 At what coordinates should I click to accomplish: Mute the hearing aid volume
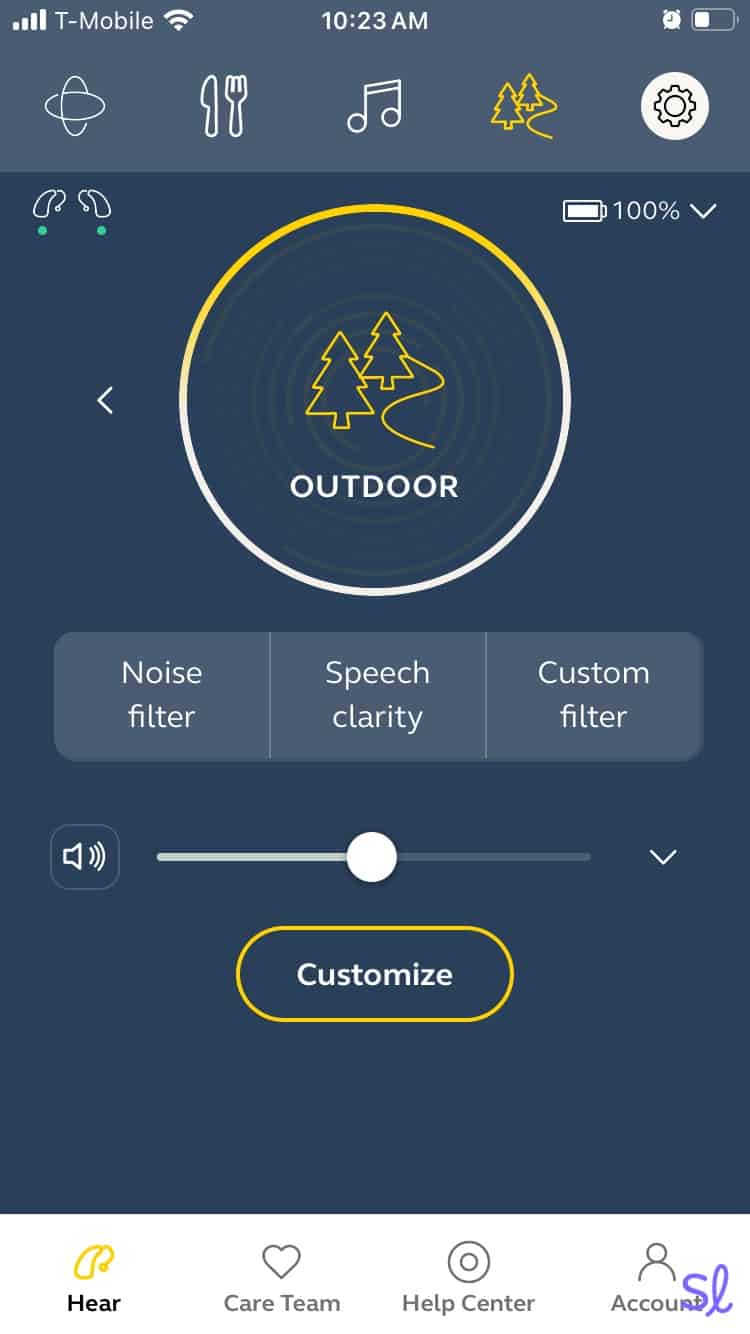click(85, 857)
